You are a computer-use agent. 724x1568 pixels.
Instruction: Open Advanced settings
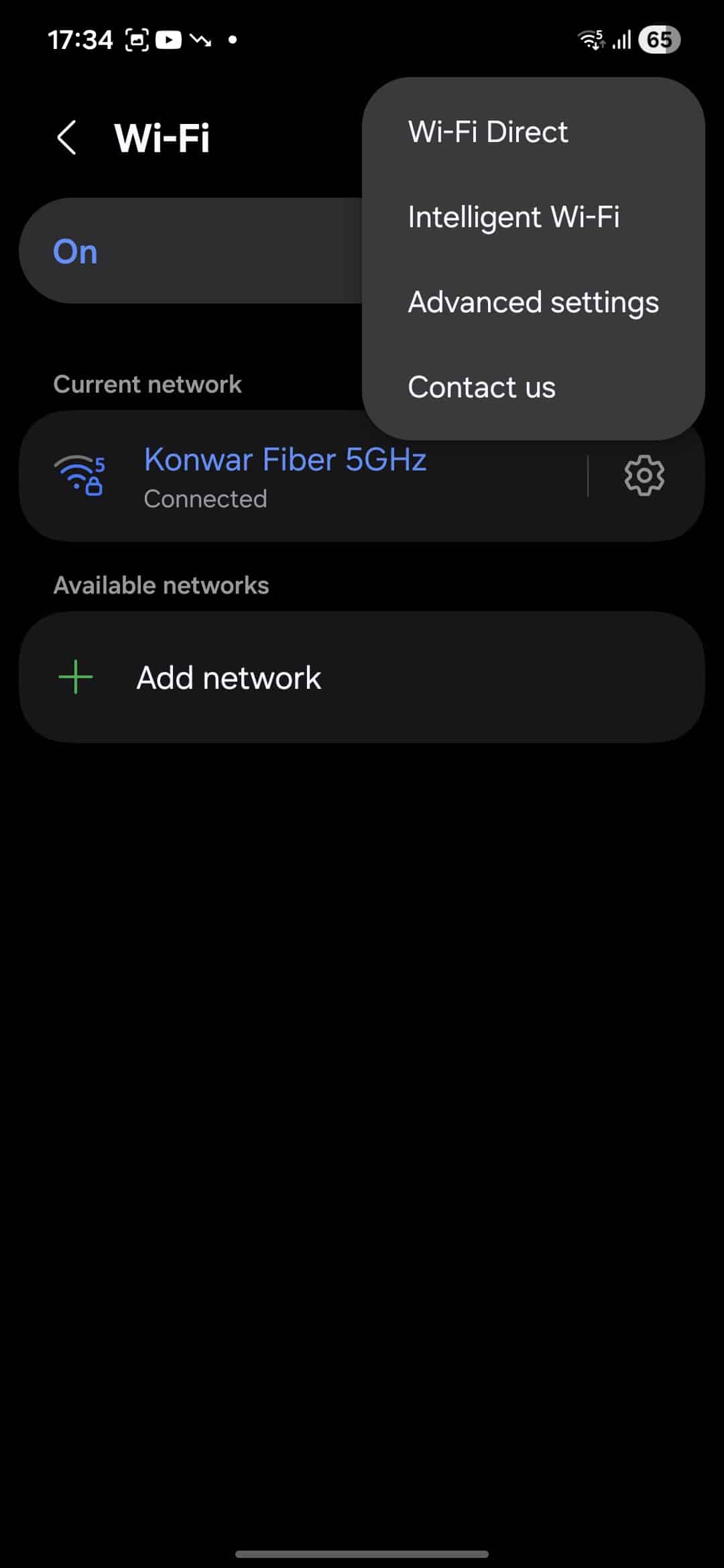click(533, 302)
